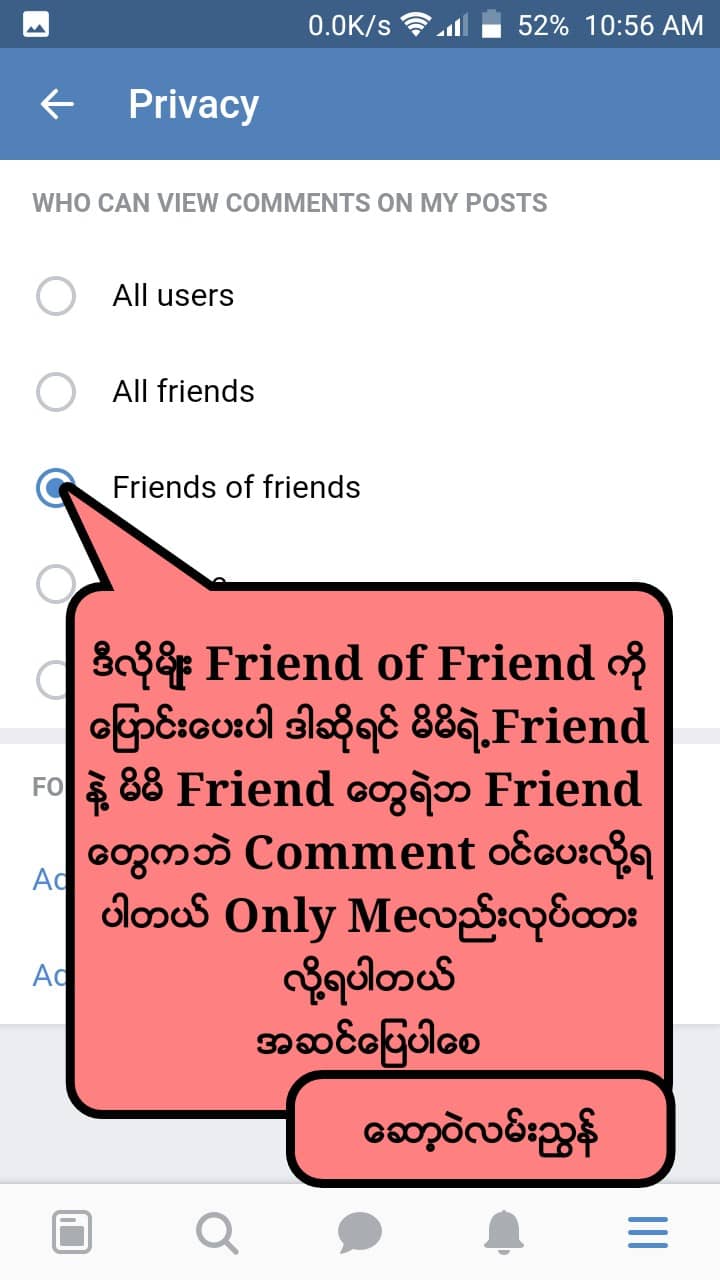This screenshot has height=1280, width=720.
Task: Go back from Privacy screen
Action: (x=57, y=104)
